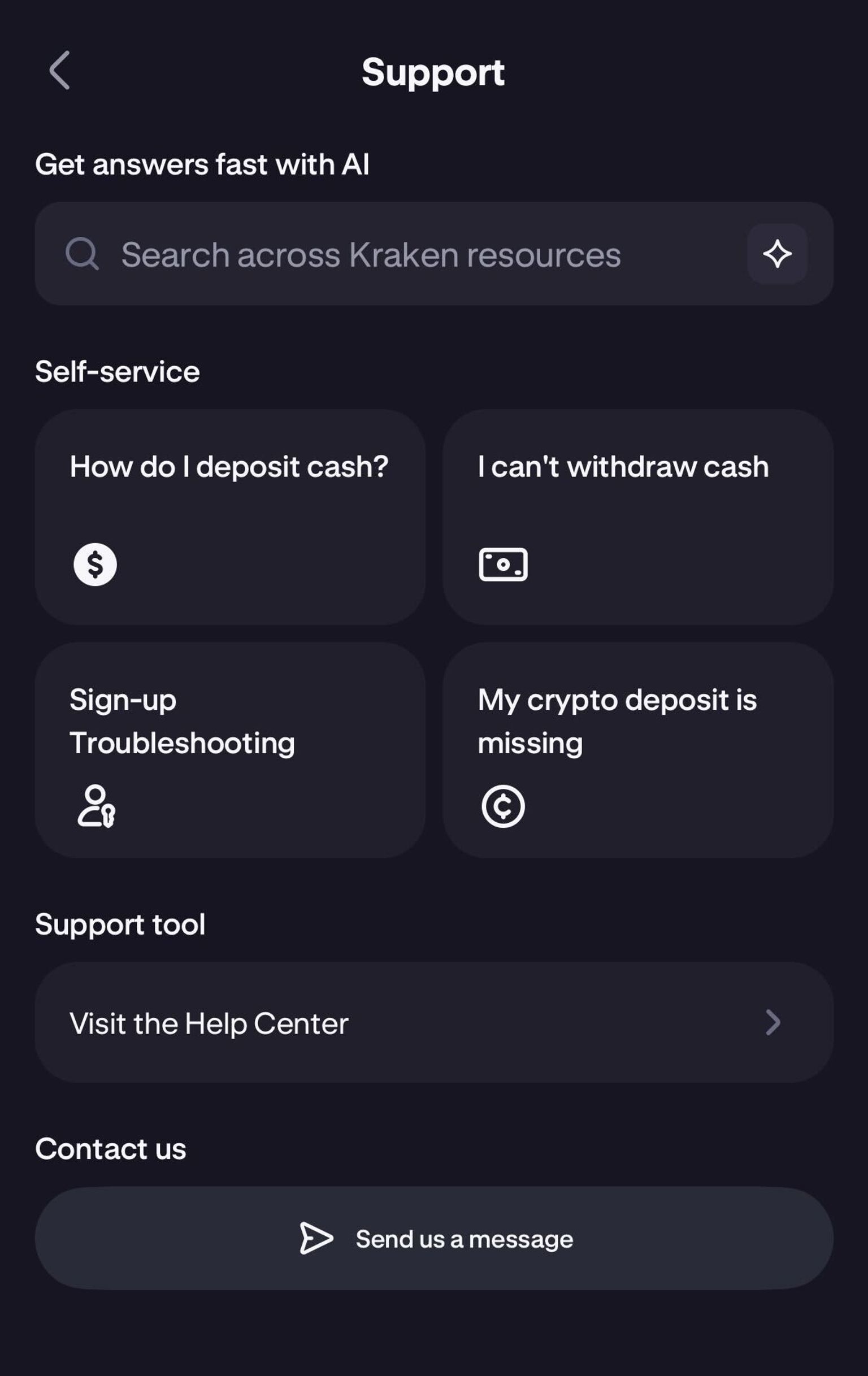Click the 'Self-service' section heading

click(116, 370)
